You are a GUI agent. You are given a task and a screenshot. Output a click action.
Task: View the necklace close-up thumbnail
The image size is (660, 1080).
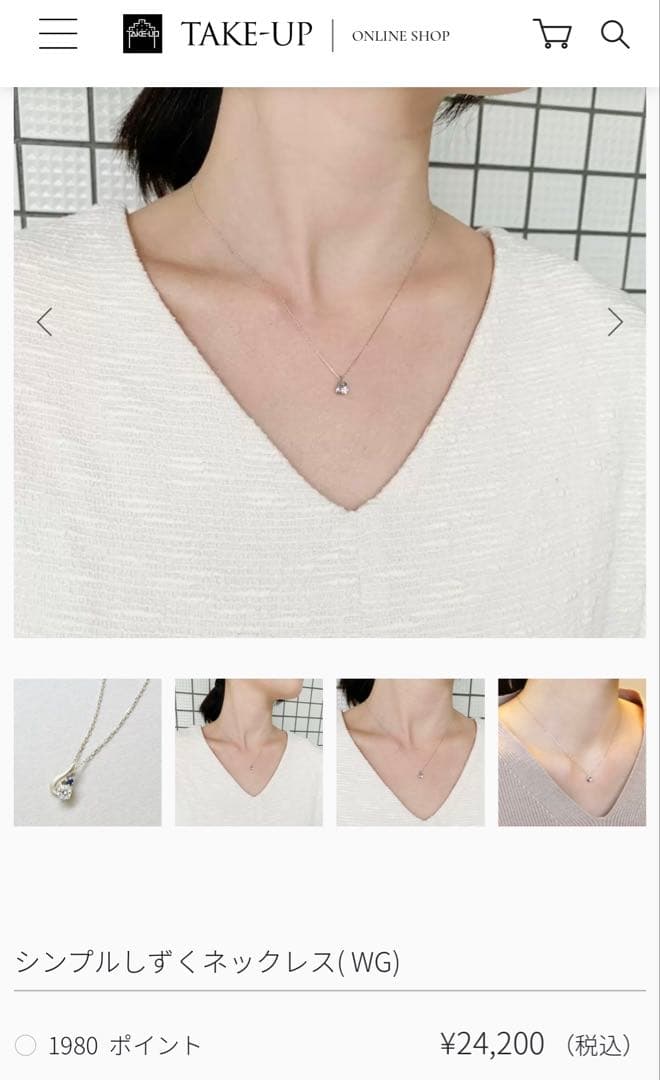[x=87, y=752]
